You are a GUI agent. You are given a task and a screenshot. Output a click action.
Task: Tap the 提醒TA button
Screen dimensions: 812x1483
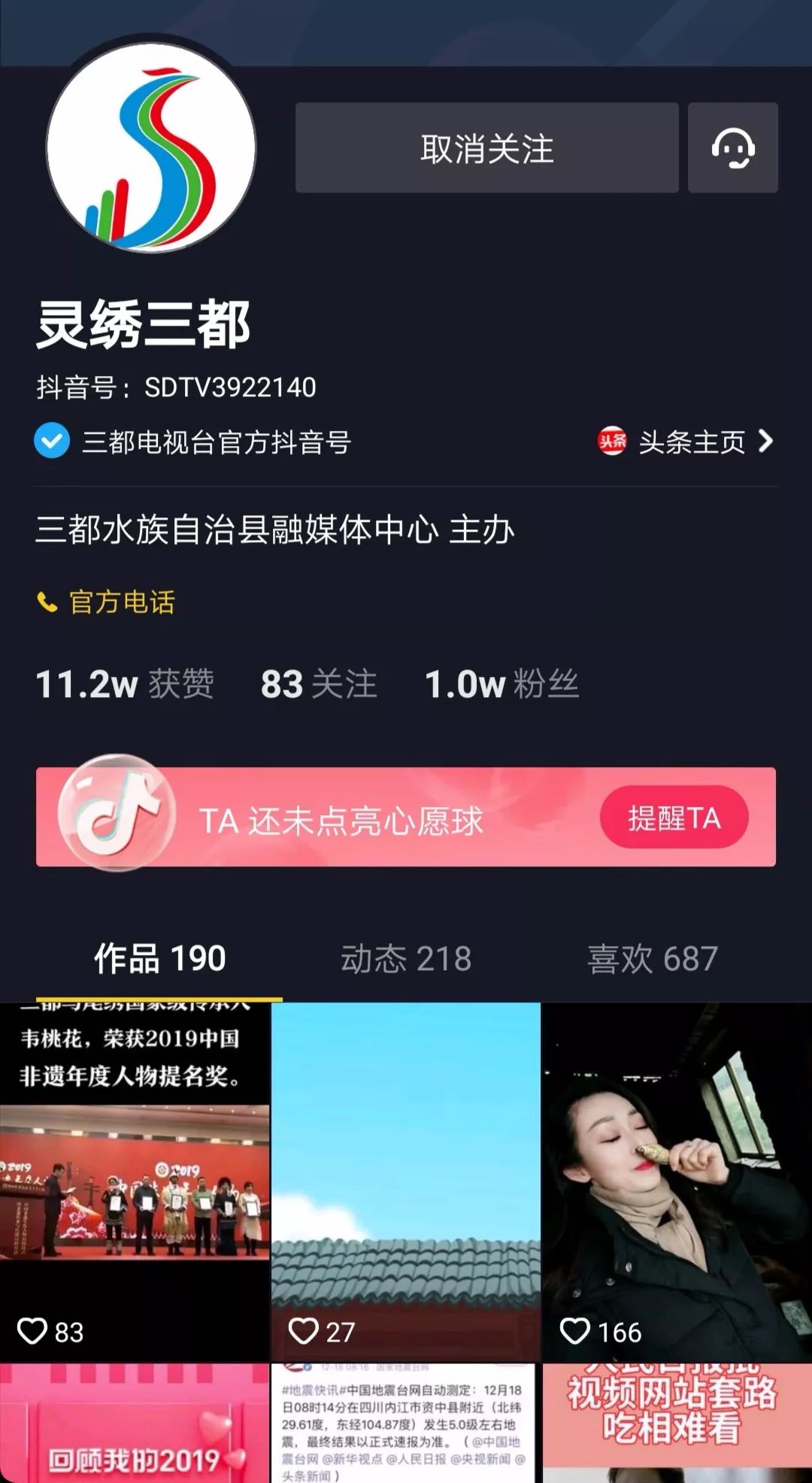click(x=674, y=817)
